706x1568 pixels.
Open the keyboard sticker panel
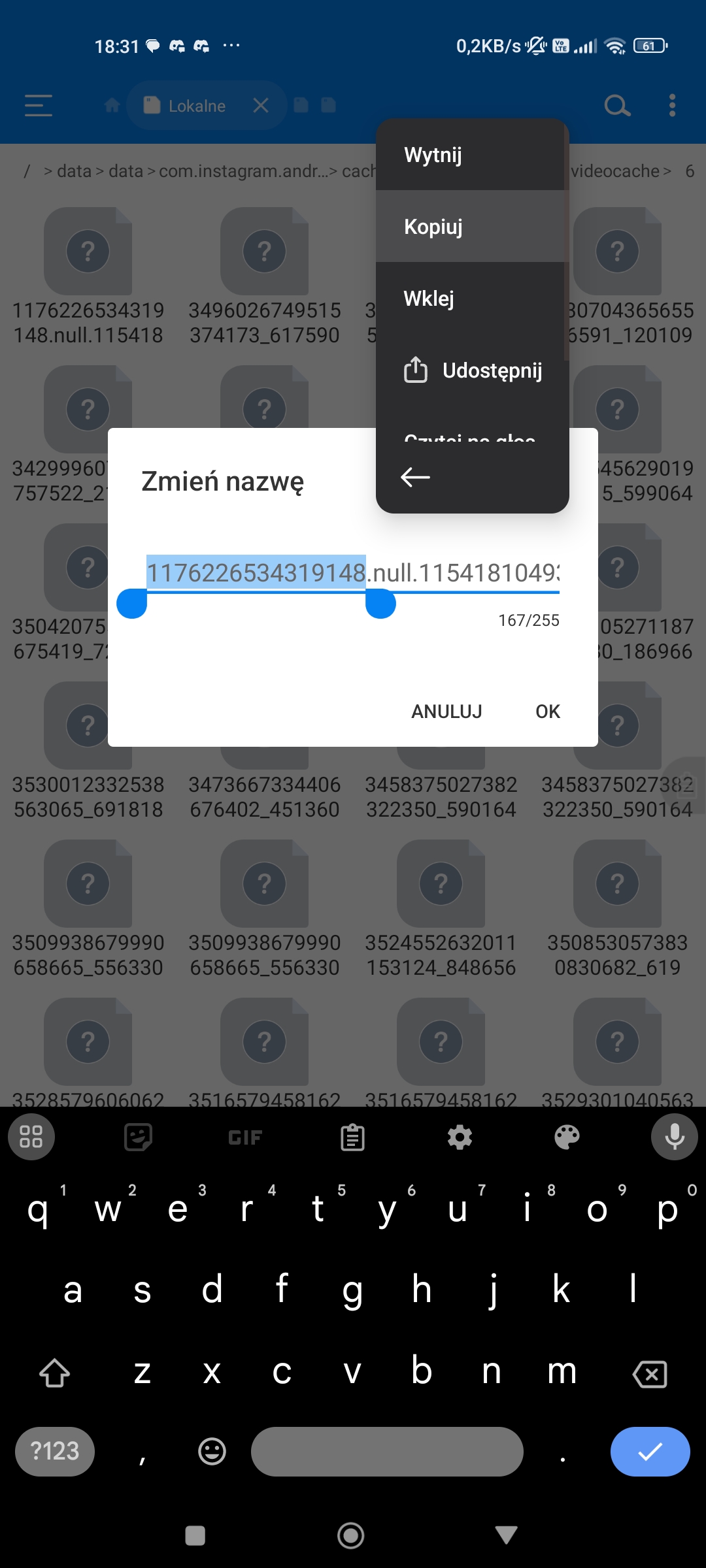click(x=138, y=1137)
